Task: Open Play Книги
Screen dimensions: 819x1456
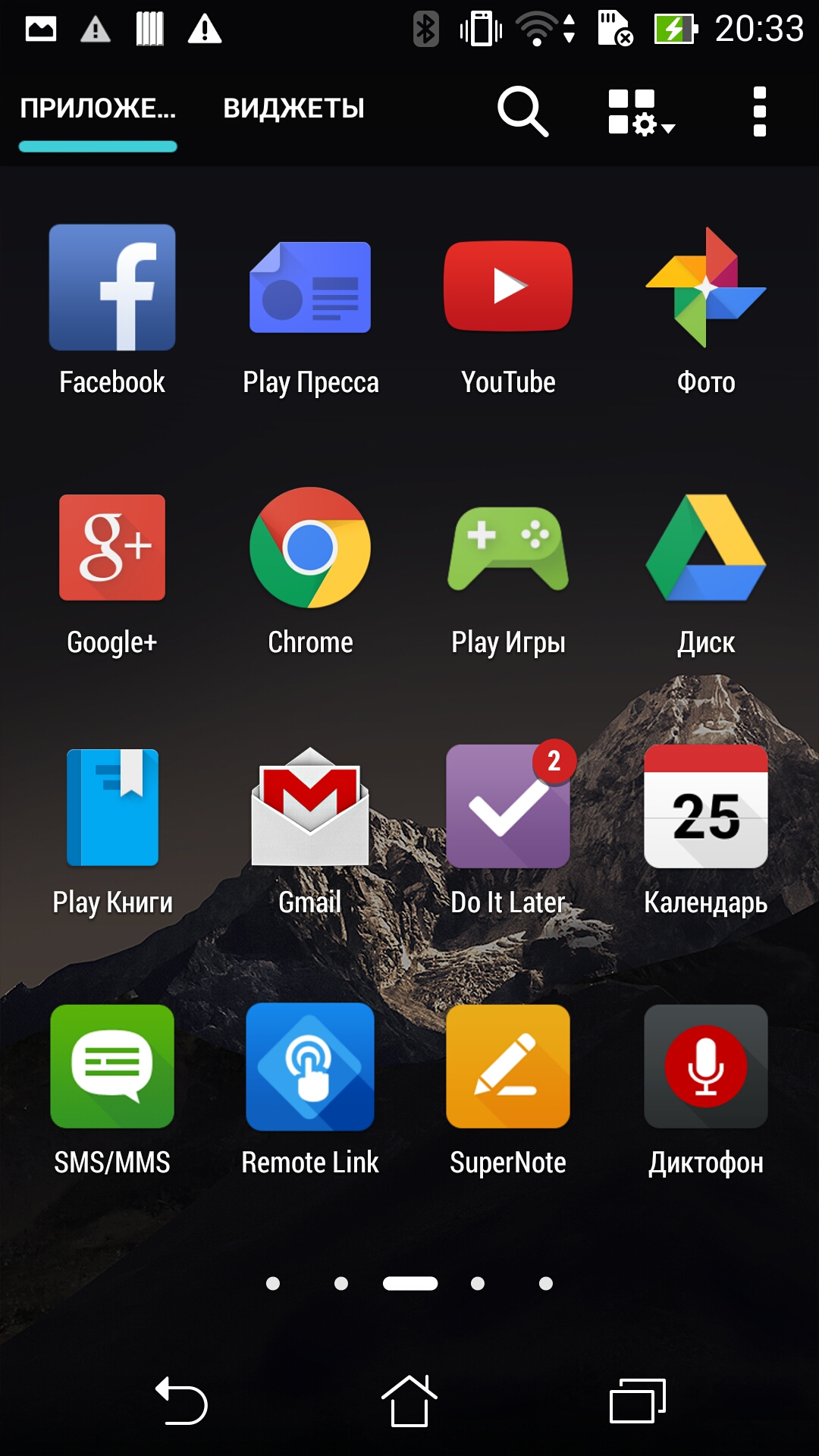Action: (x=112, y=807)
